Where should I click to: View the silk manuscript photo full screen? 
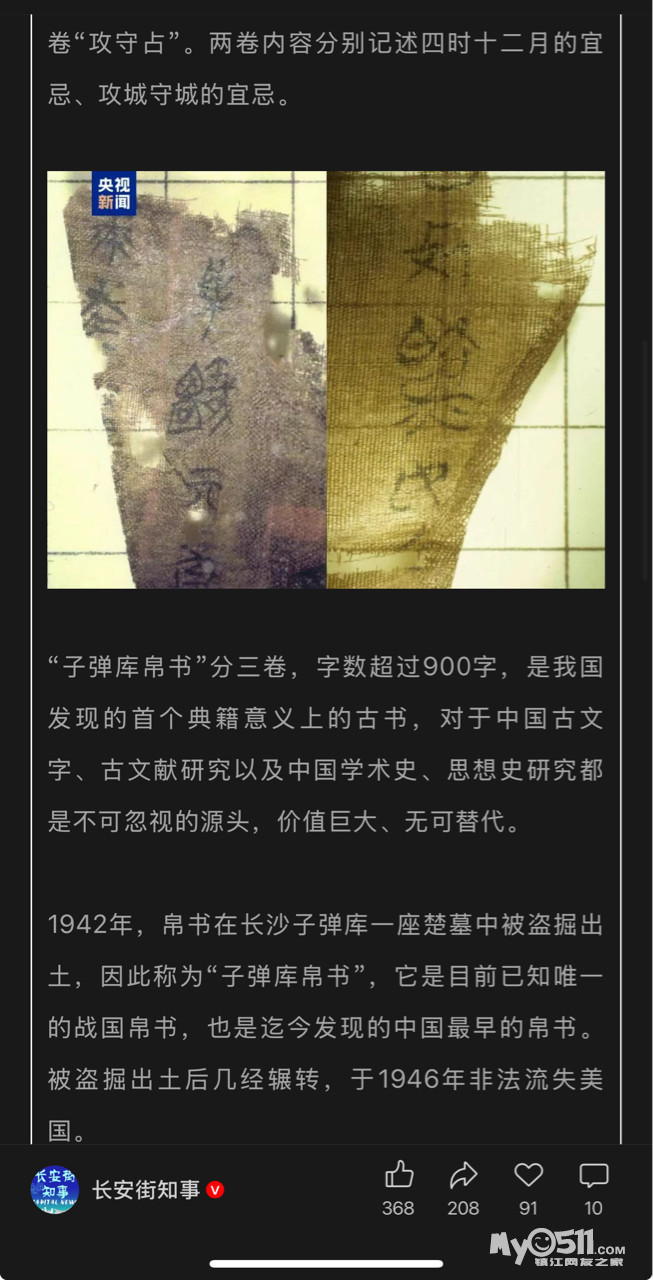pyautogui.click(x=326, y=380)
